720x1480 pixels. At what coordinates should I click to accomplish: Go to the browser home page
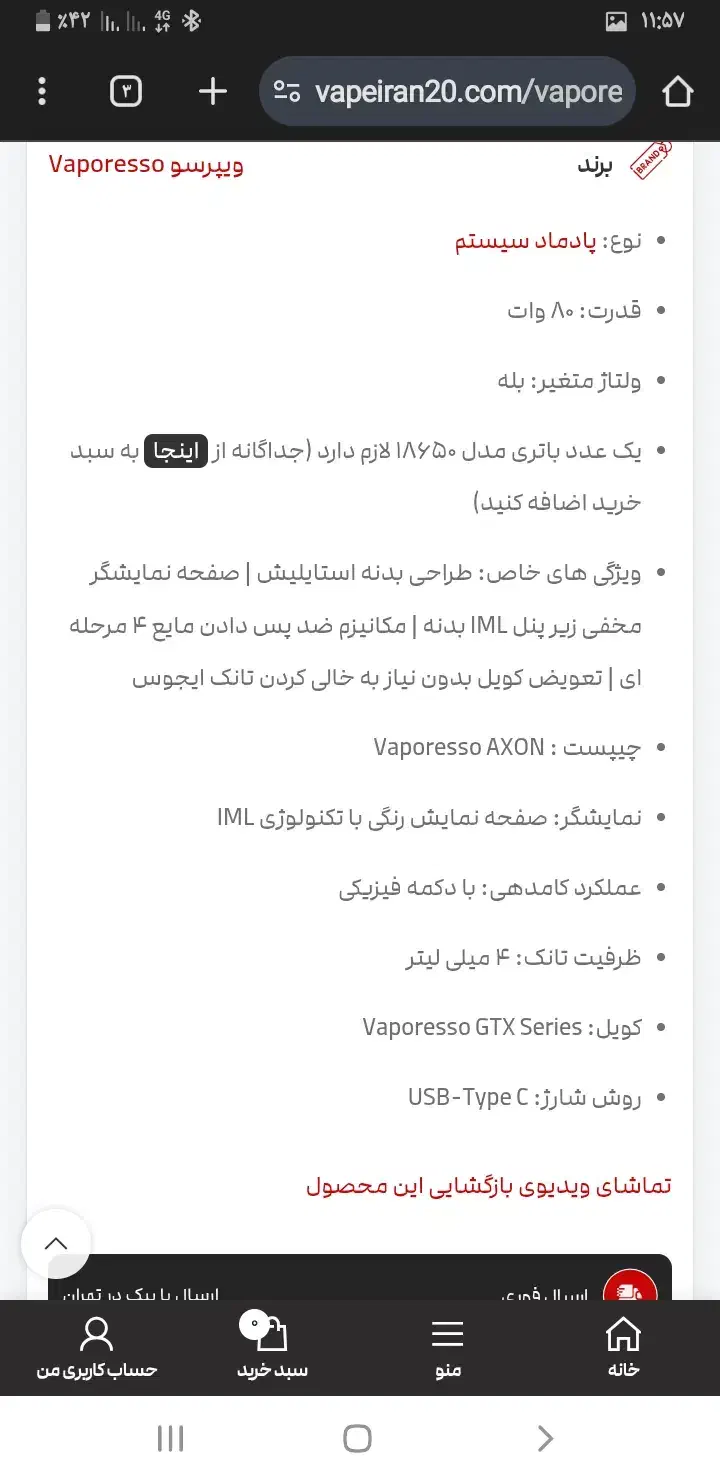(x=678, y=92)
